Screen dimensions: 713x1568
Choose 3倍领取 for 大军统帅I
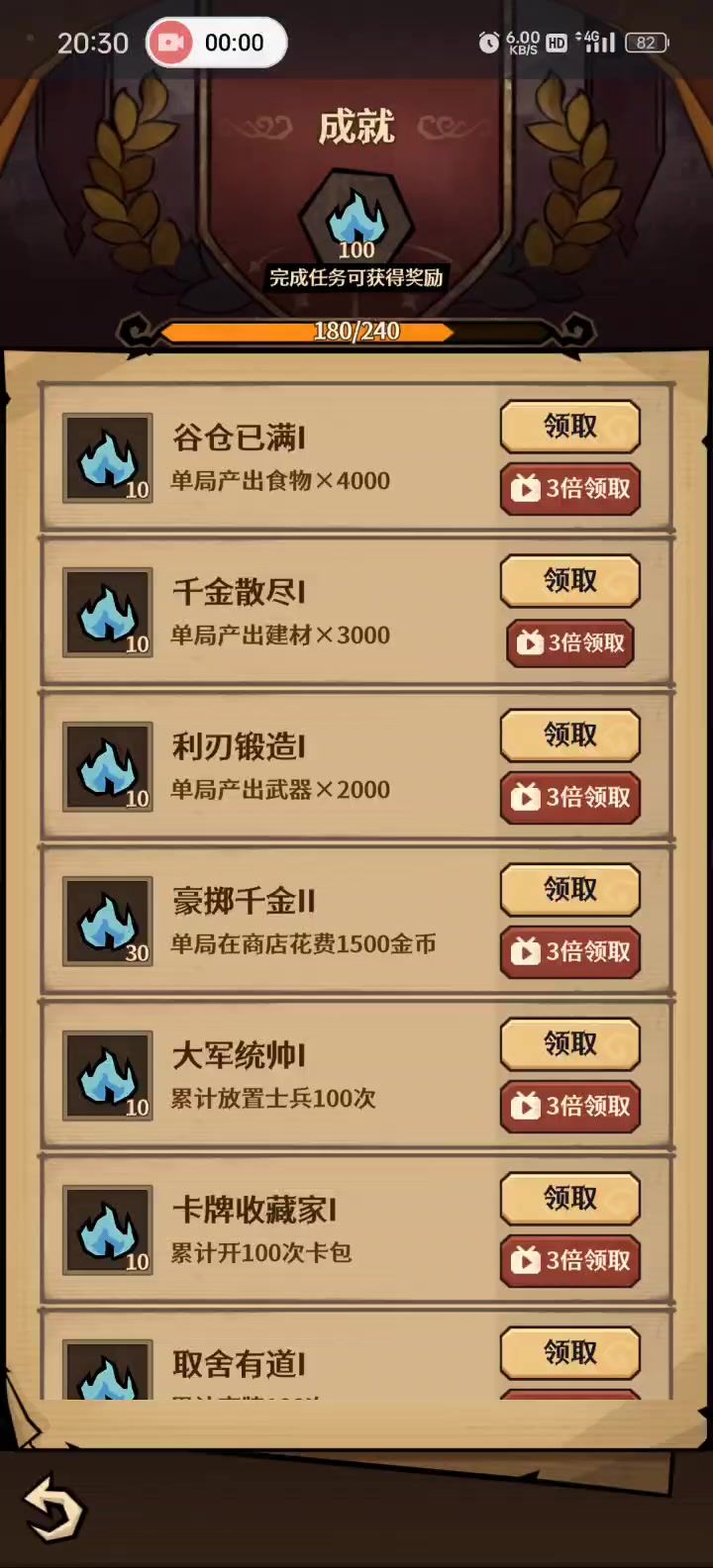tap(569, 1107)
